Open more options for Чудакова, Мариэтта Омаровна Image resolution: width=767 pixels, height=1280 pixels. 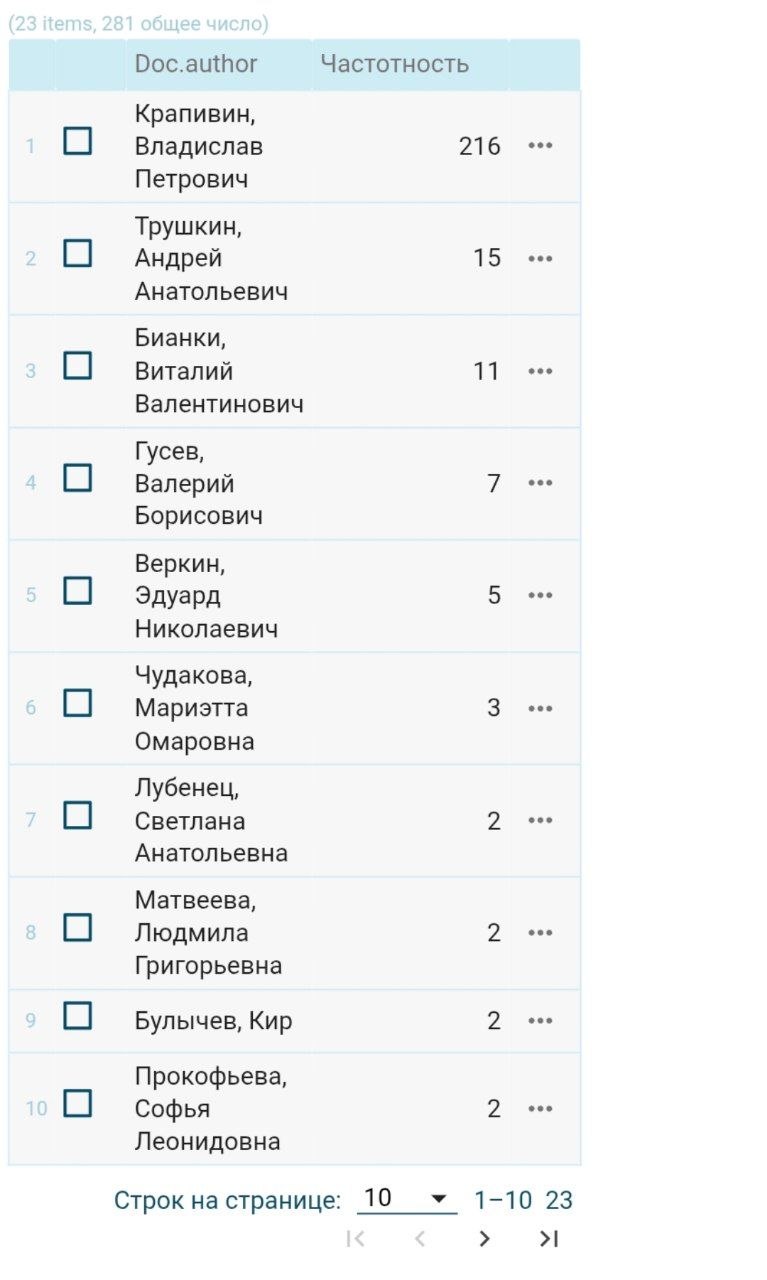coord(540,709)
